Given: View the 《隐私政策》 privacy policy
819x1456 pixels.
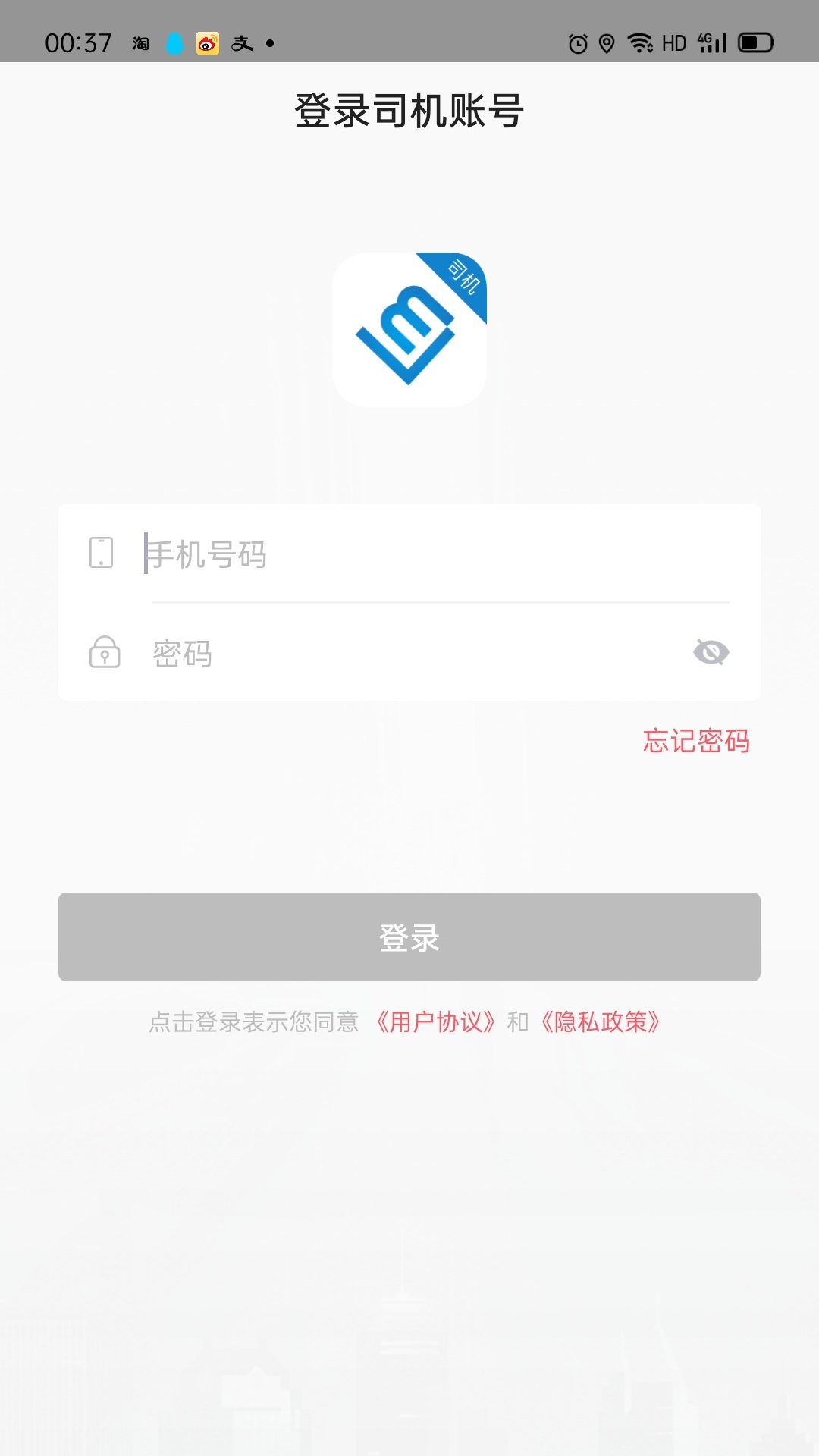Looking at the screenshot, I should coord(601,1022).
